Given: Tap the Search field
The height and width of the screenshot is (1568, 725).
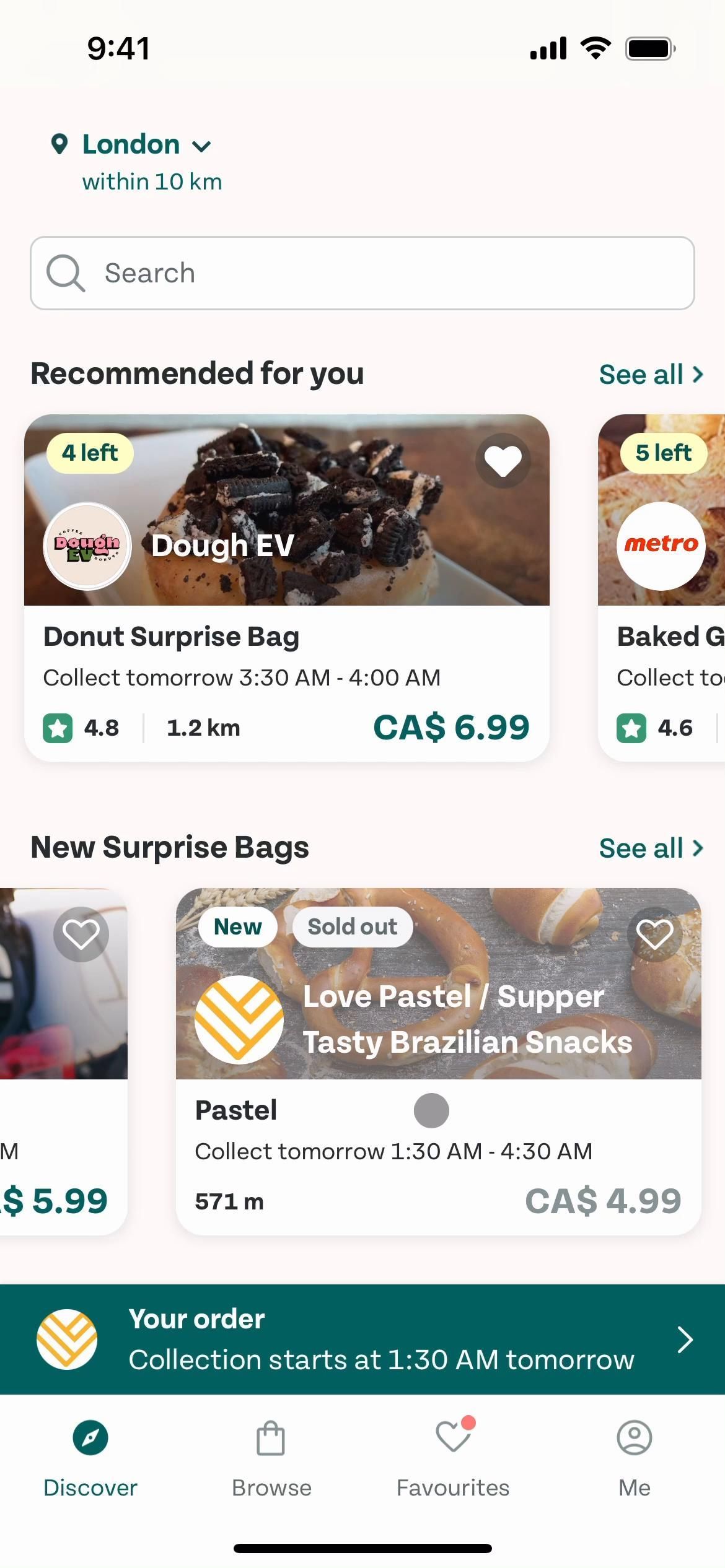Looking at the screenshot, I should click(x=362, y=273).
